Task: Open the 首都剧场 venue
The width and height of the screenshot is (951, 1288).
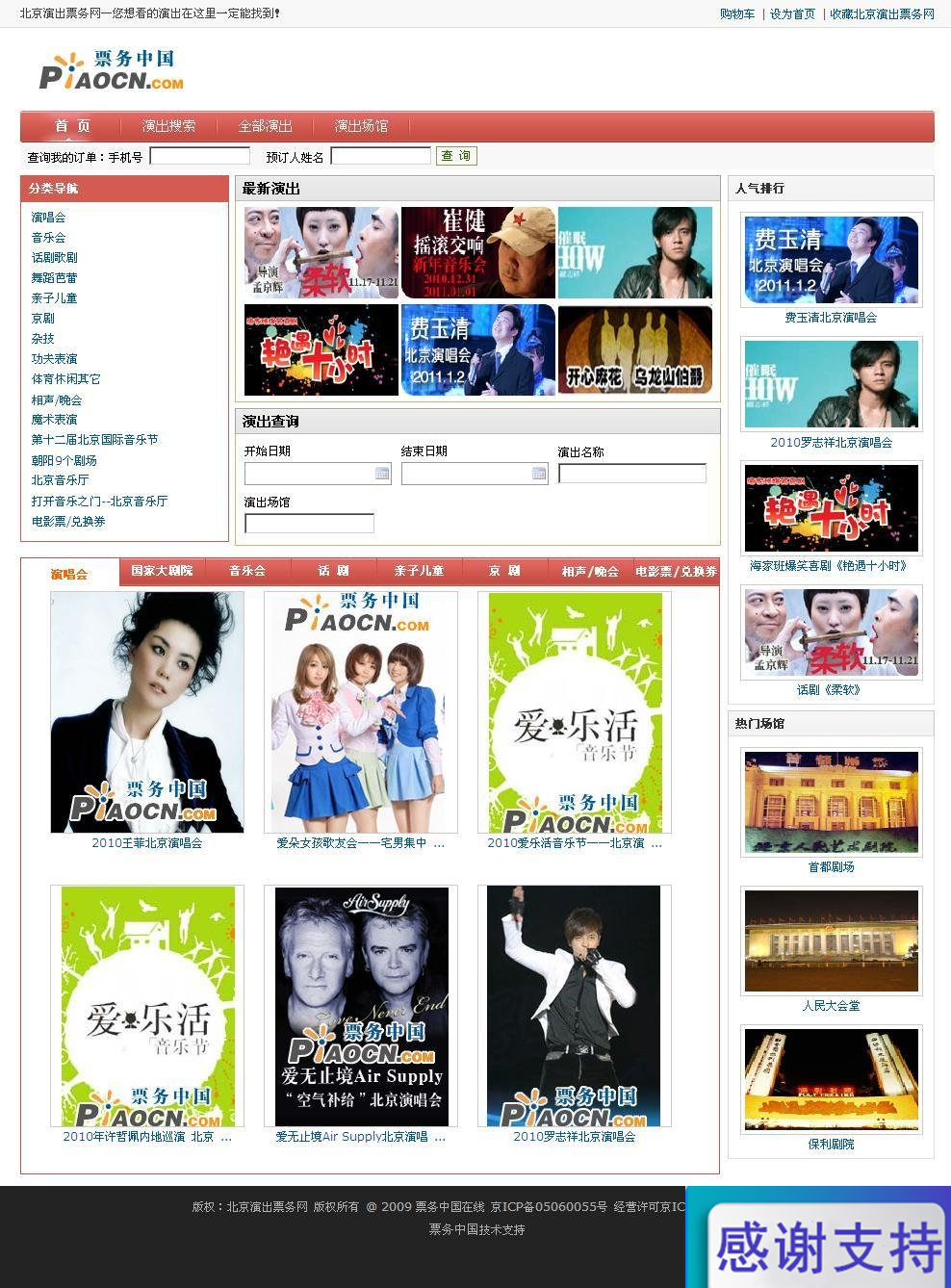Action: click(x=831, y=803)
